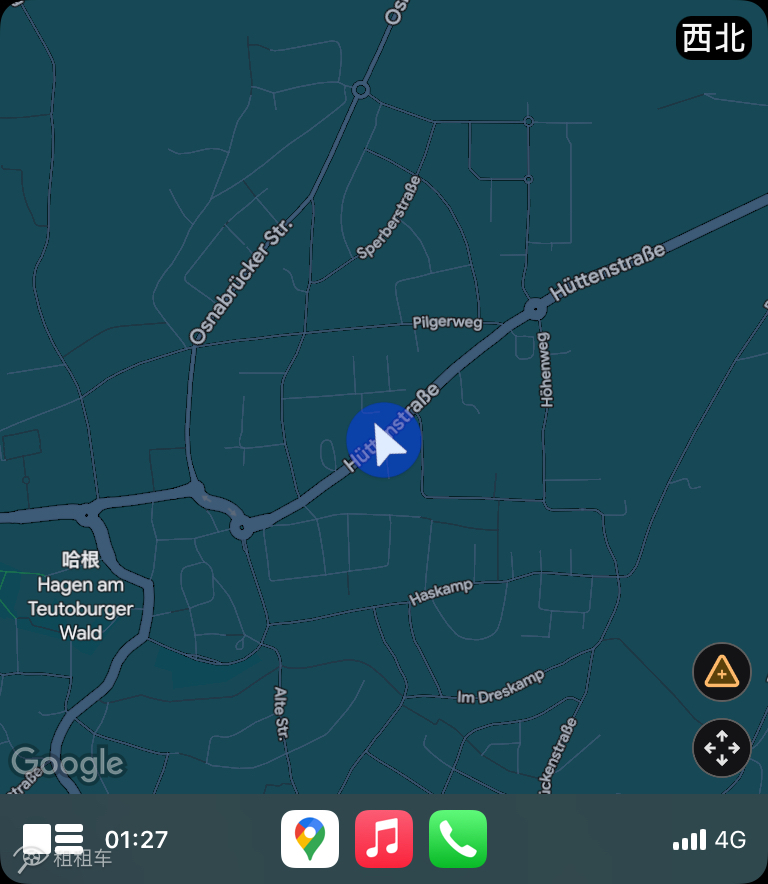
Task: Open the Music app from the dock
Action: coord(384,838)
